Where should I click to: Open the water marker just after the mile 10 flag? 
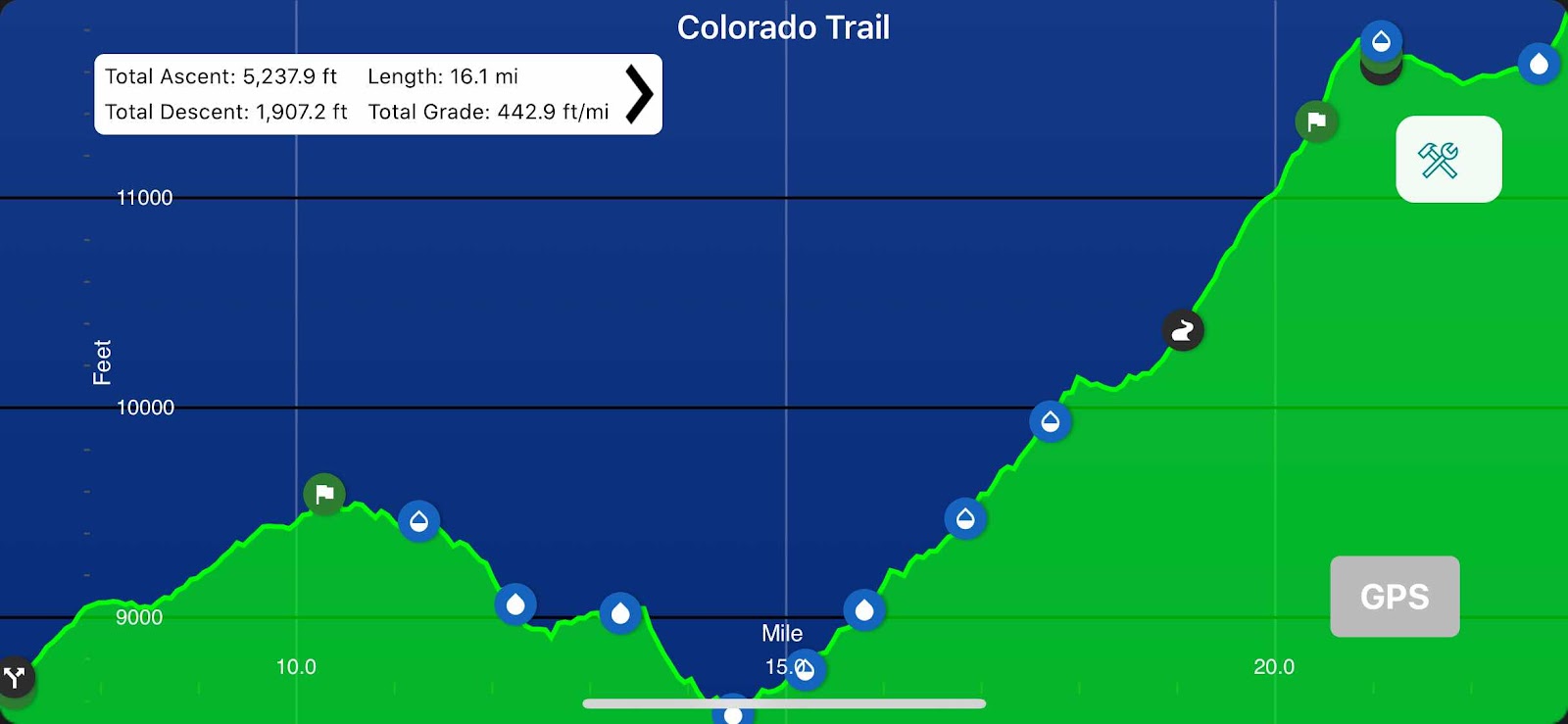point(418,521)
